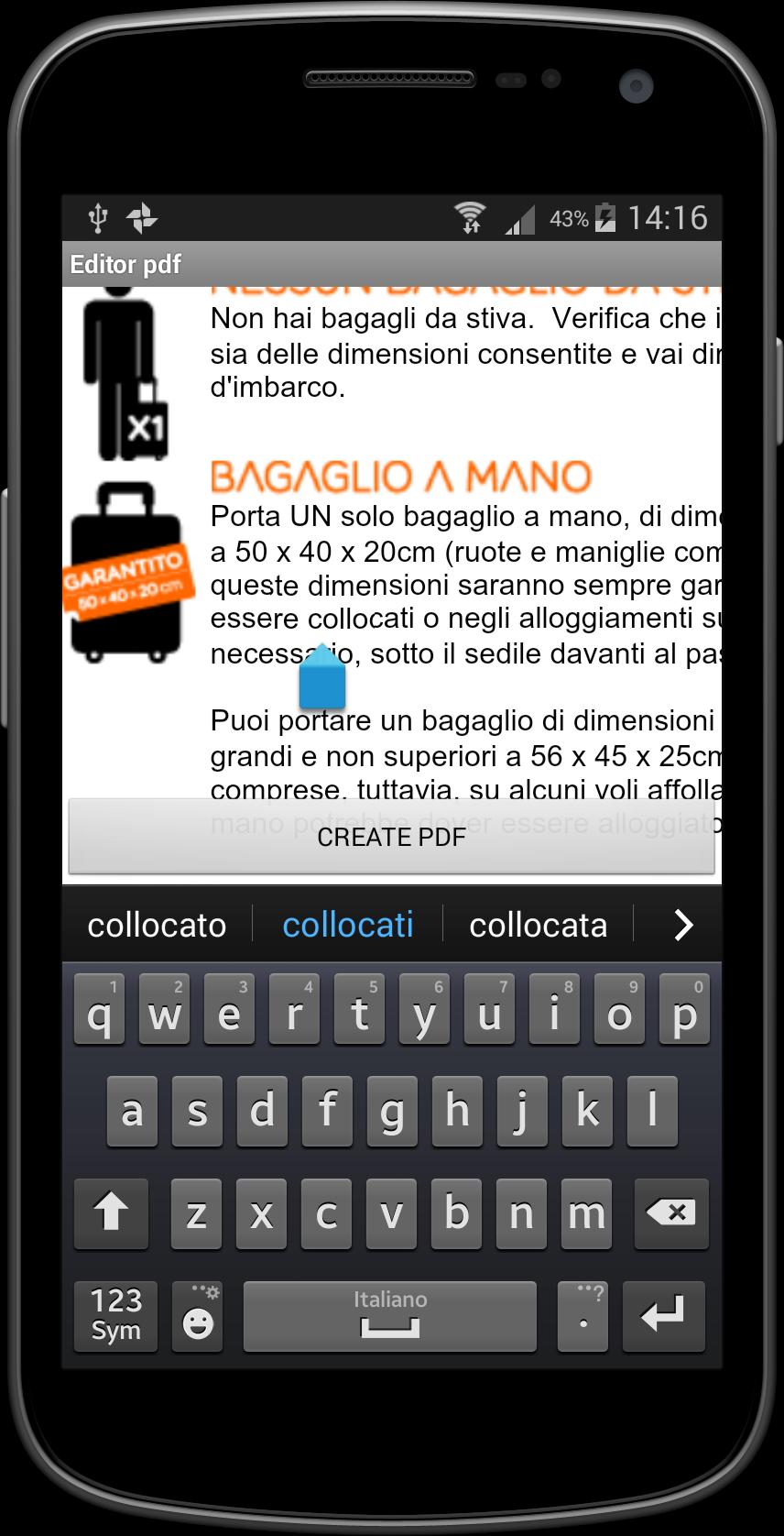Open the emoji key
The image size is (784, 1536).
pyautogui.click(x=198, y=1315)
